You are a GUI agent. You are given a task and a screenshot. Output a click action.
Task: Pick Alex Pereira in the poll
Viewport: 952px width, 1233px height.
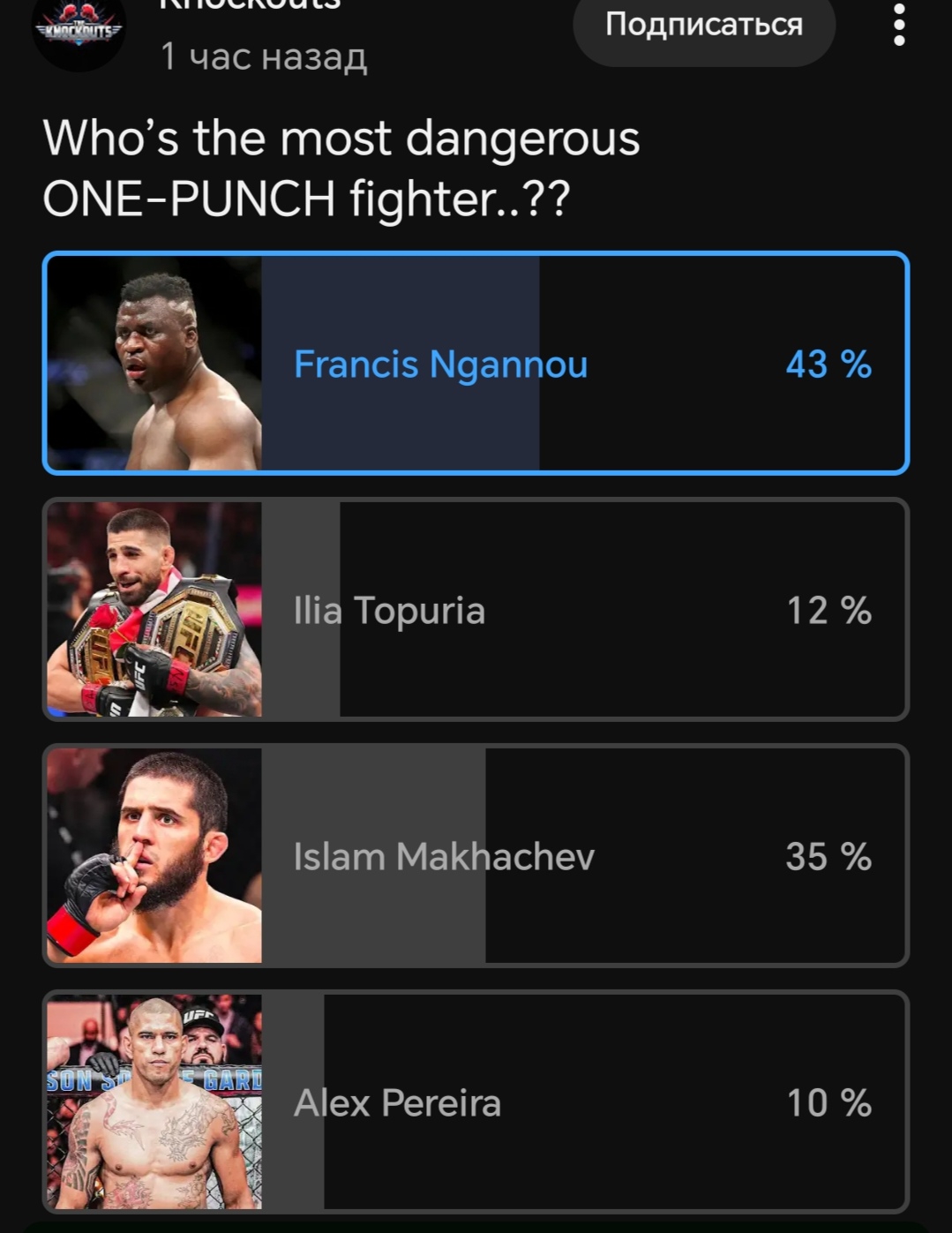(476, 1102)
